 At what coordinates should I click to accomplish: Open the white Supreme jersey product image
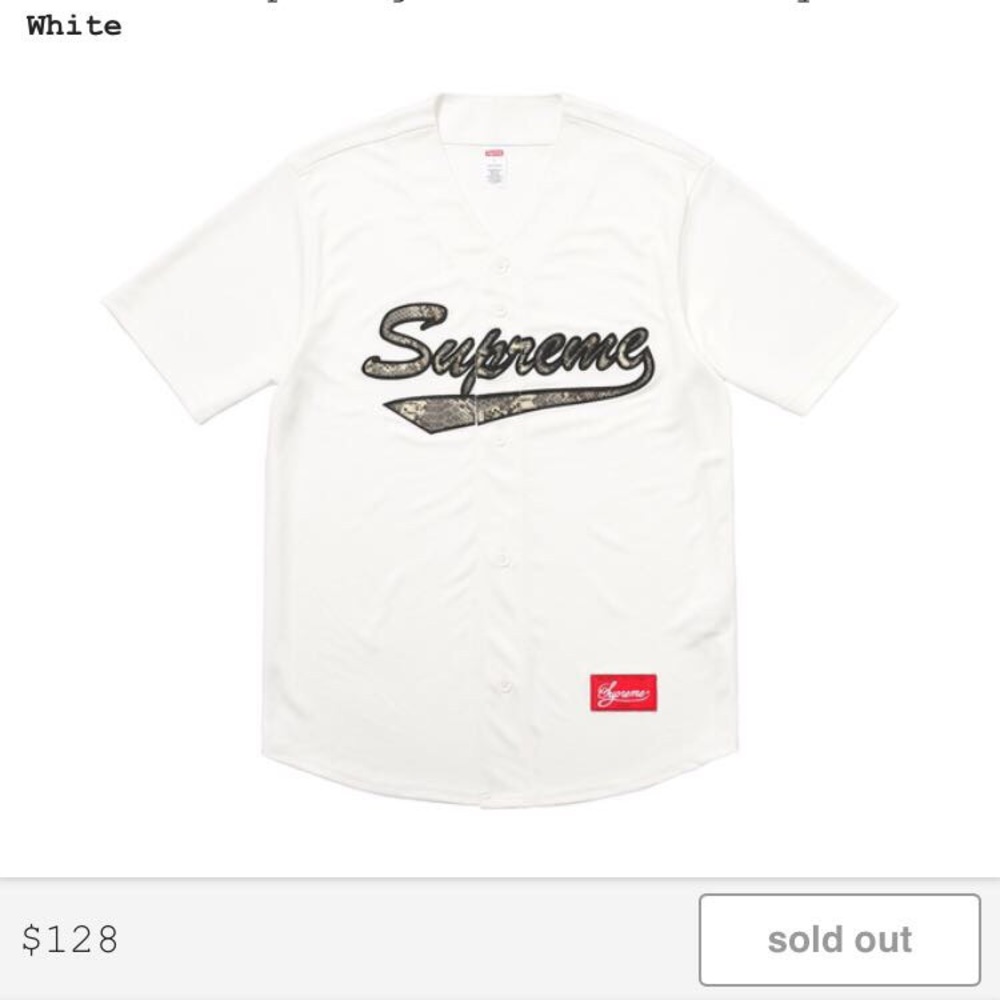(500, 450)
